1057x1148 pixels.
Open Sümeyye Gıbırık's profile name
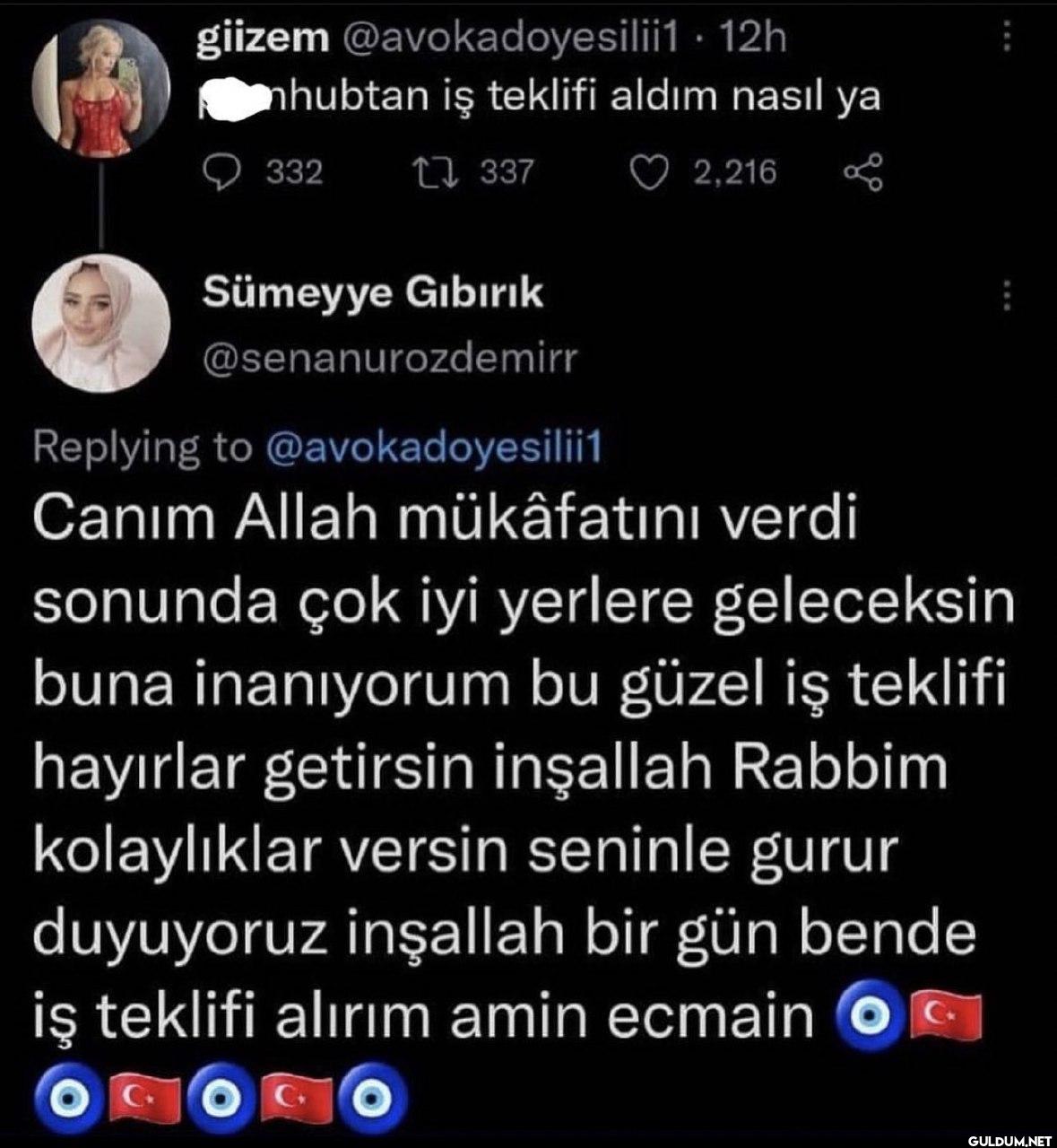click(373, 293)
